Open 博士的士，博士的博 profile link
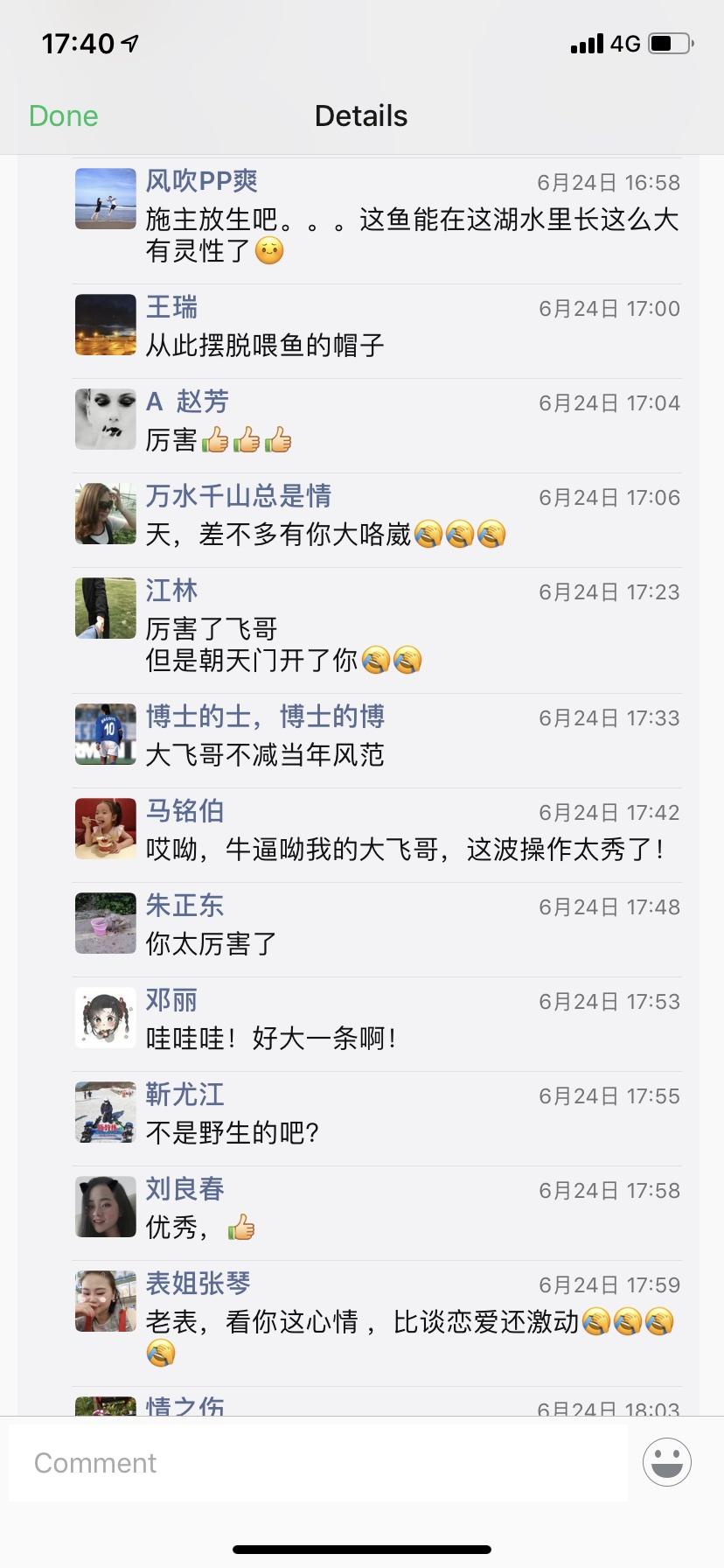 coord(265,717)
